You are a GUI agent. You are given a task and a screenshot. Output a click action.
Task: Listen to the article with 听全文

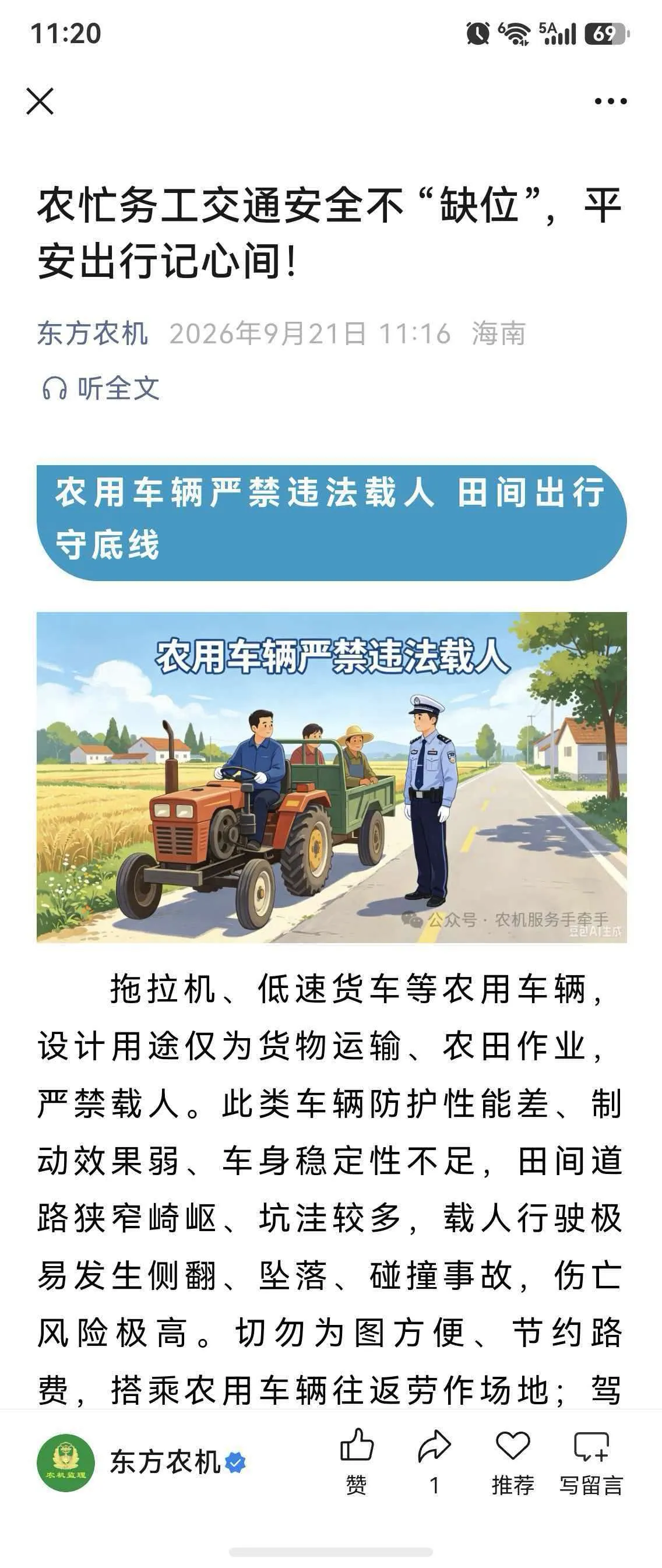click(x=100, y=388)
